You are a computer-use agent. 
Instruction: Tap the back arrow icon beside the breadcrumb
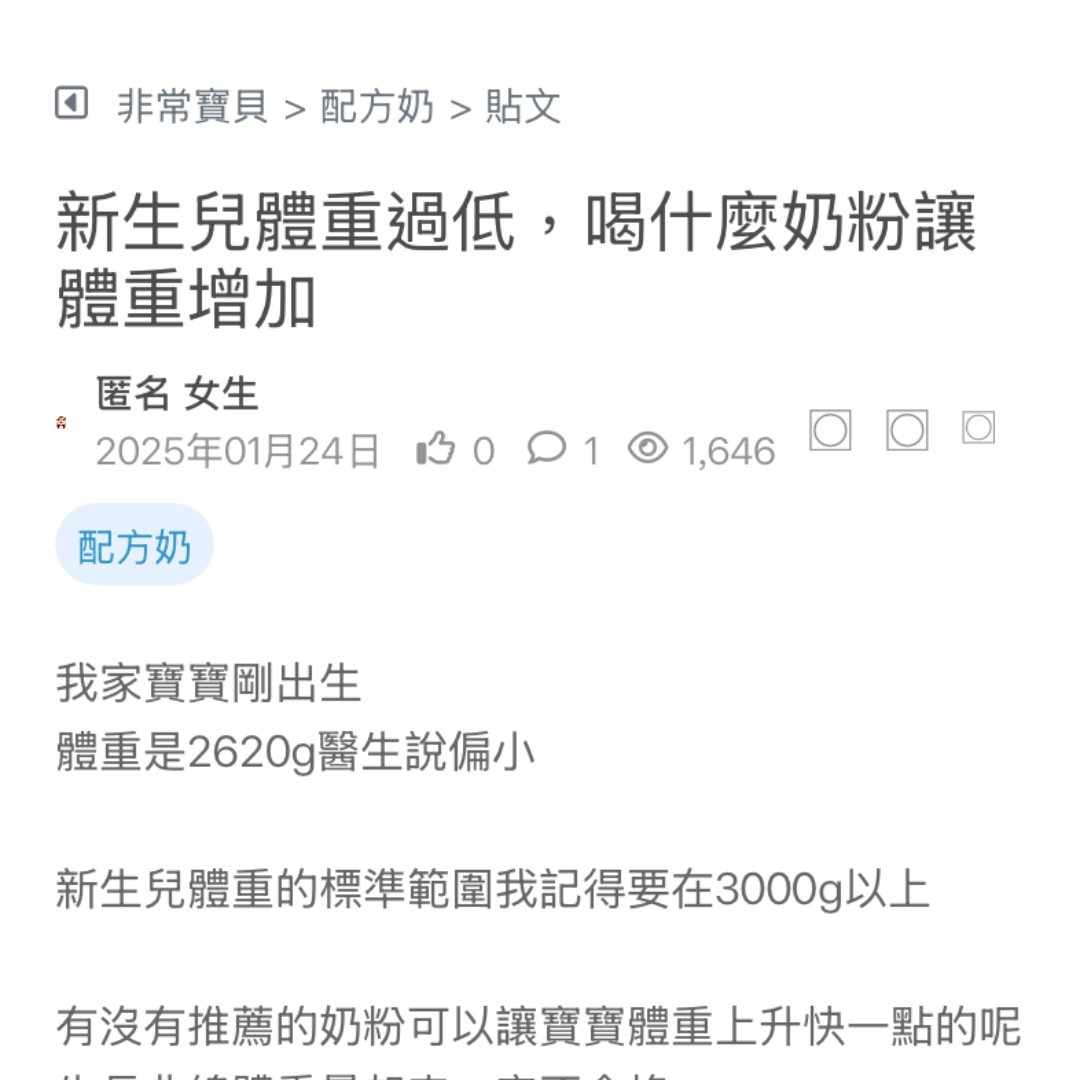(x=71, y=103)
